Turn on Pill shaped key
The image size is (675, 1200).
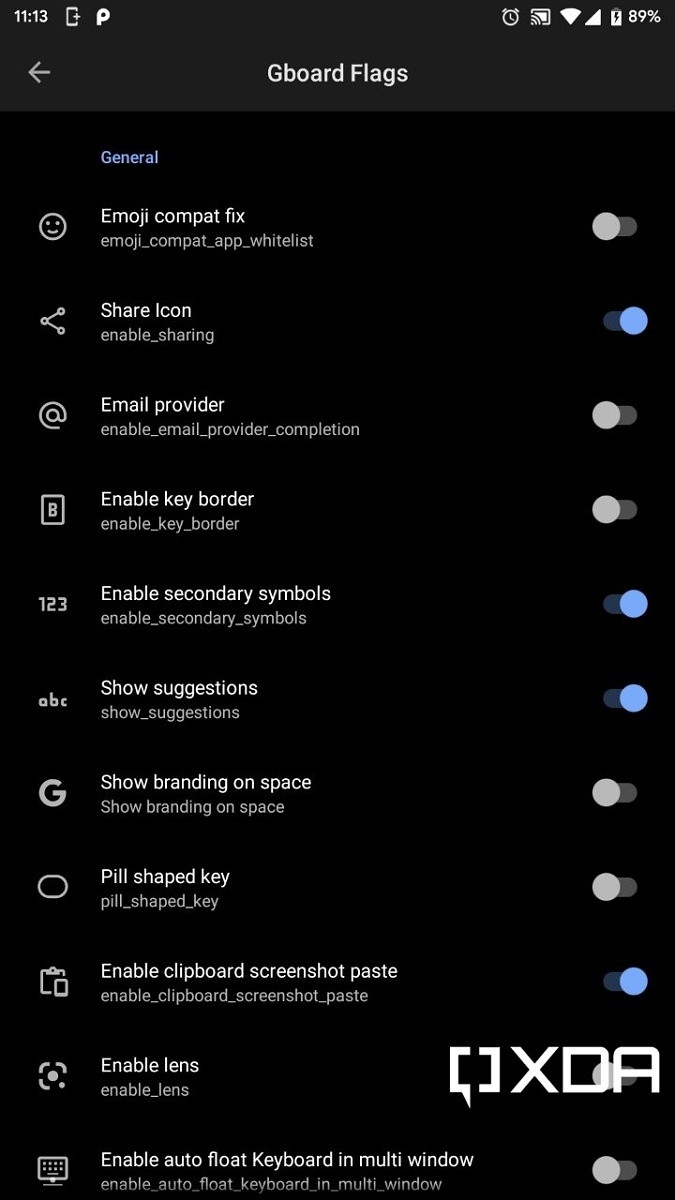[614, 887]
